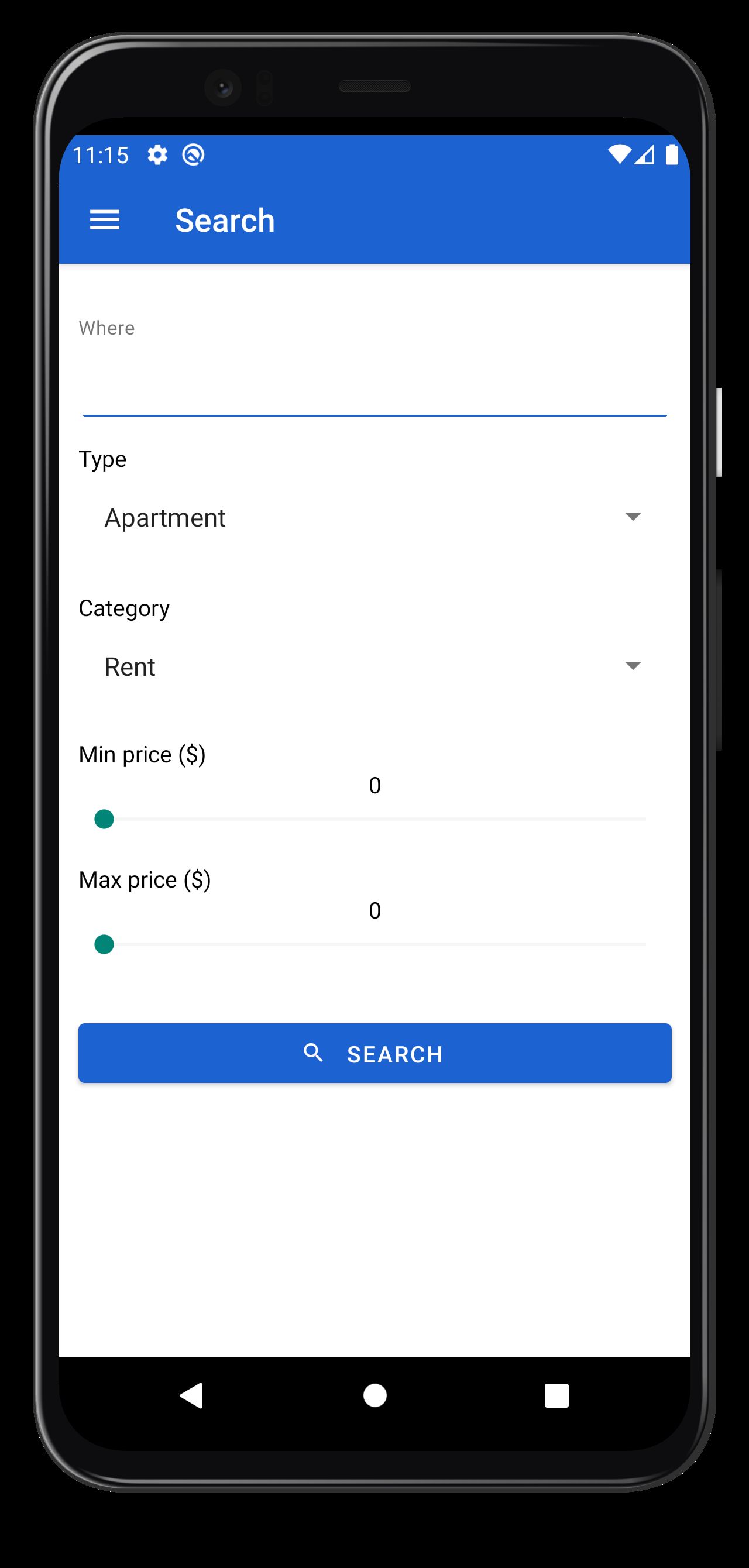749x1568 pixels.
Task: Tap the Min price slider handle
Action: click(x=104, y=819)
